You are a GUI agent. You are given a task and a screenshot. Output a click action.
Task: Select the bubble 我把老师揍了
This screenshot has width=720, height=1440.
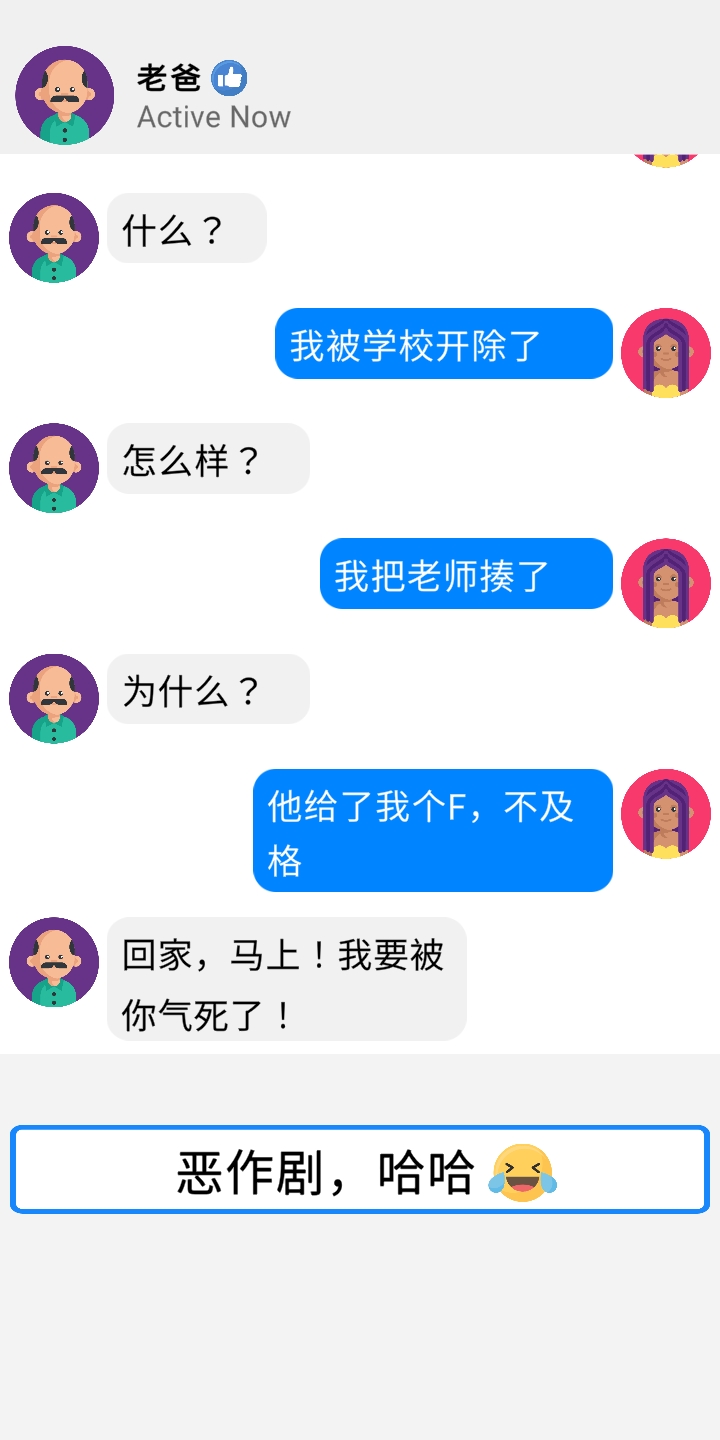pyautogui.click(x=466, y=574)
